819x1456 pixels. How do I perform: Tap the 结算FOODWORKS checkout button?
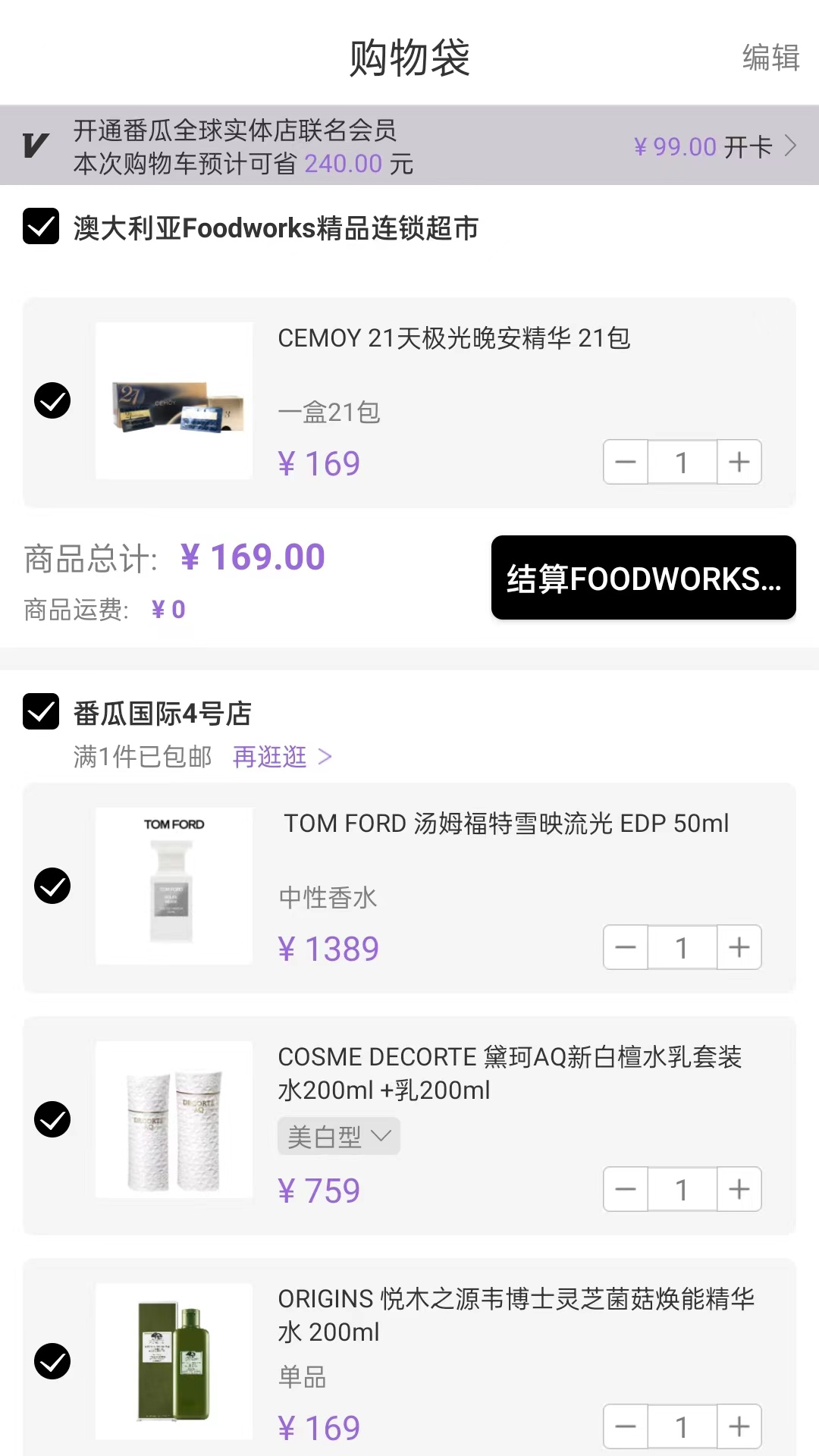[x=643, y=579]
